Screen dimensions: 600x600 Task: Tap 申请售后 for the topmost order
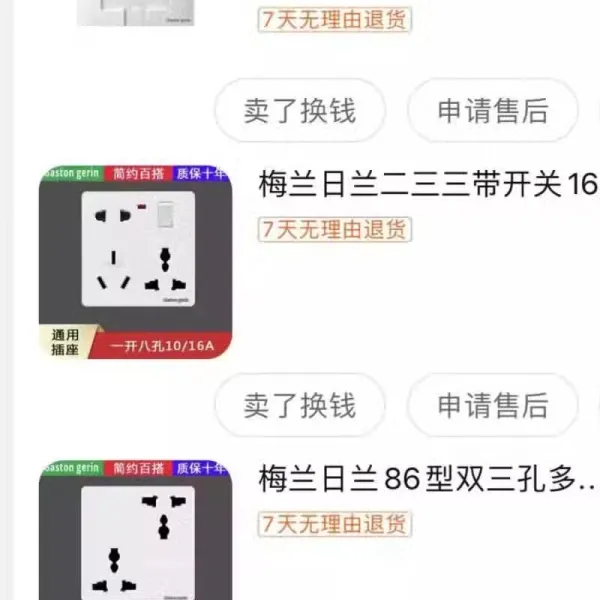click(493, 111)
